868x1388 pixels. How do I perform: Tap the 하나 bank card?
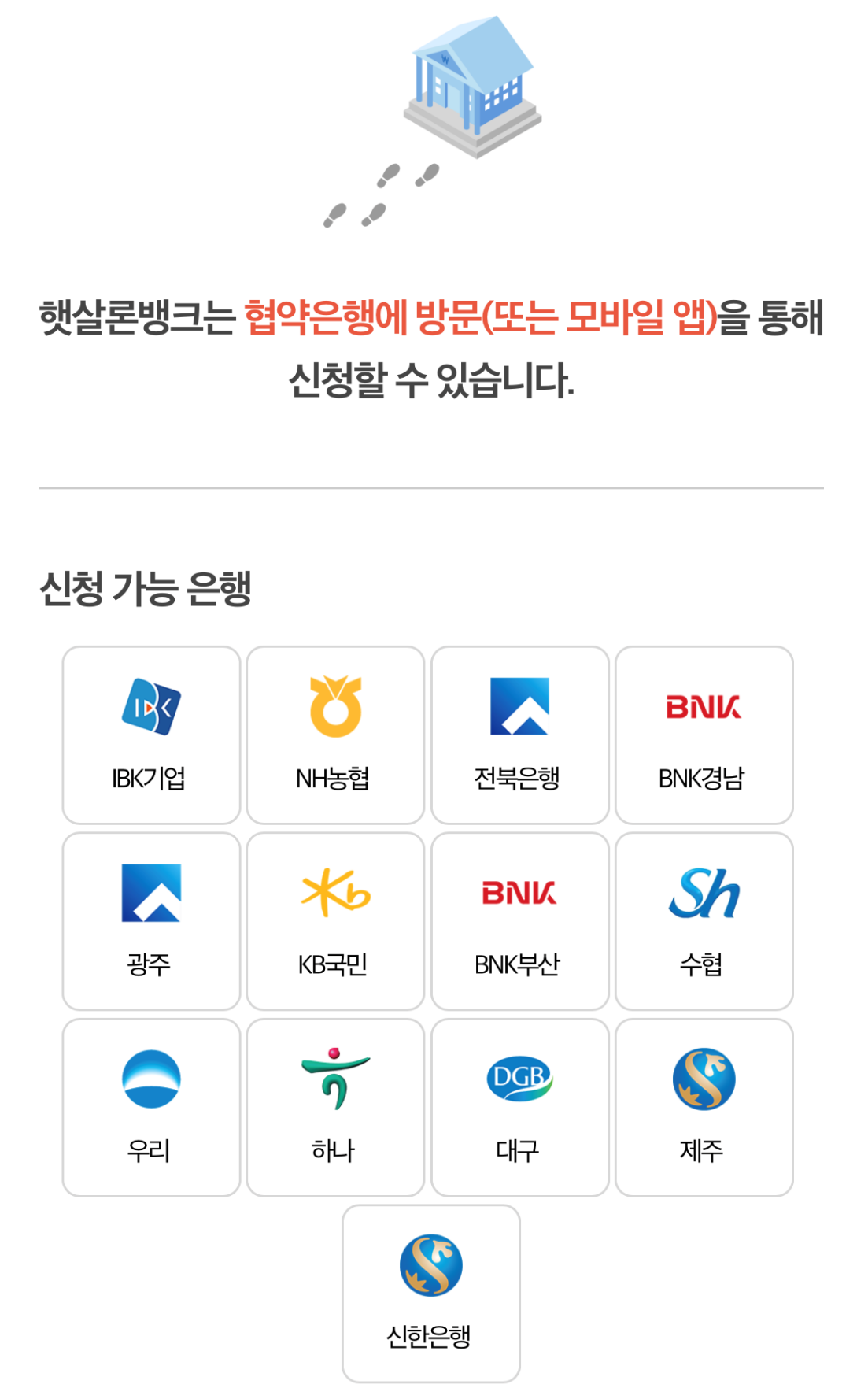click(x=335, y=1107)
